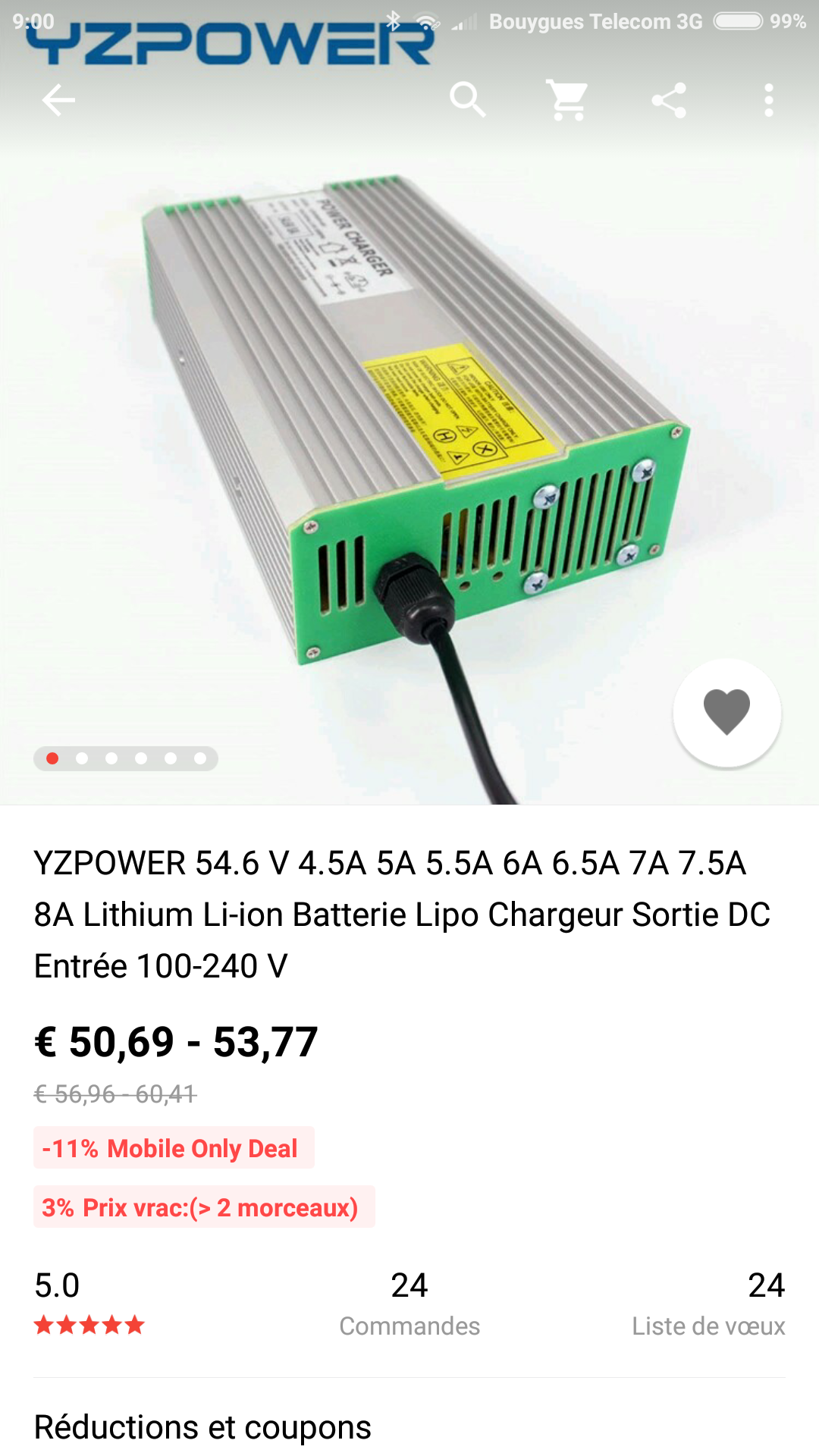This screenshot has height=1456, width=819.
Task: Open the search magnifier
Action: pyautogui.click(x=467, y=100)
